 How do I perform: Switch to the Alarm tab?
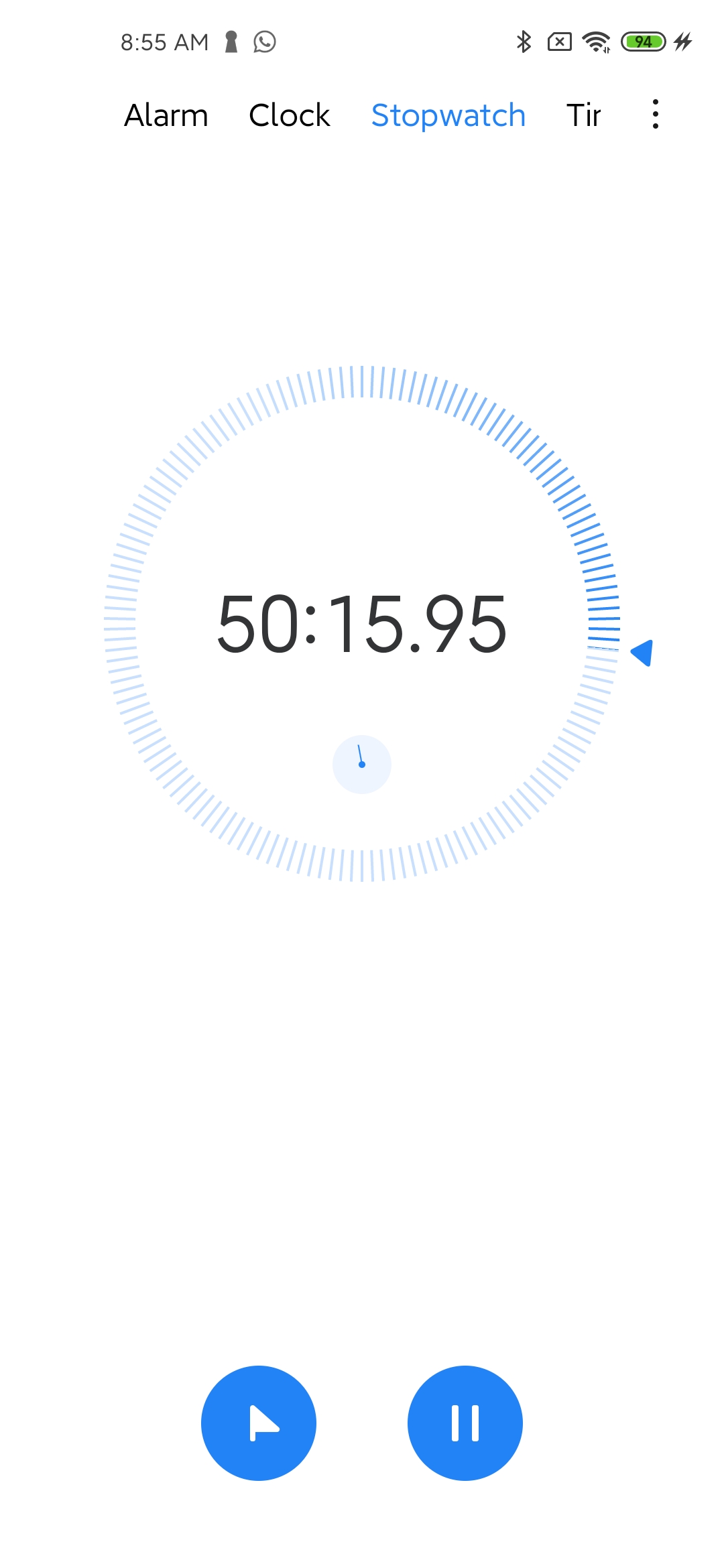click(166, 115)
